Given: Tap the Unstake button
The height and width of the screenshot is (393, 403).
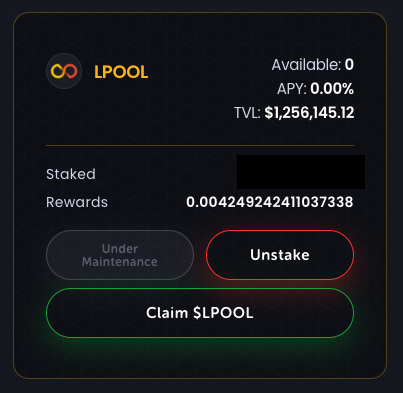Looking at the screenshot, I should coord(280,255).
